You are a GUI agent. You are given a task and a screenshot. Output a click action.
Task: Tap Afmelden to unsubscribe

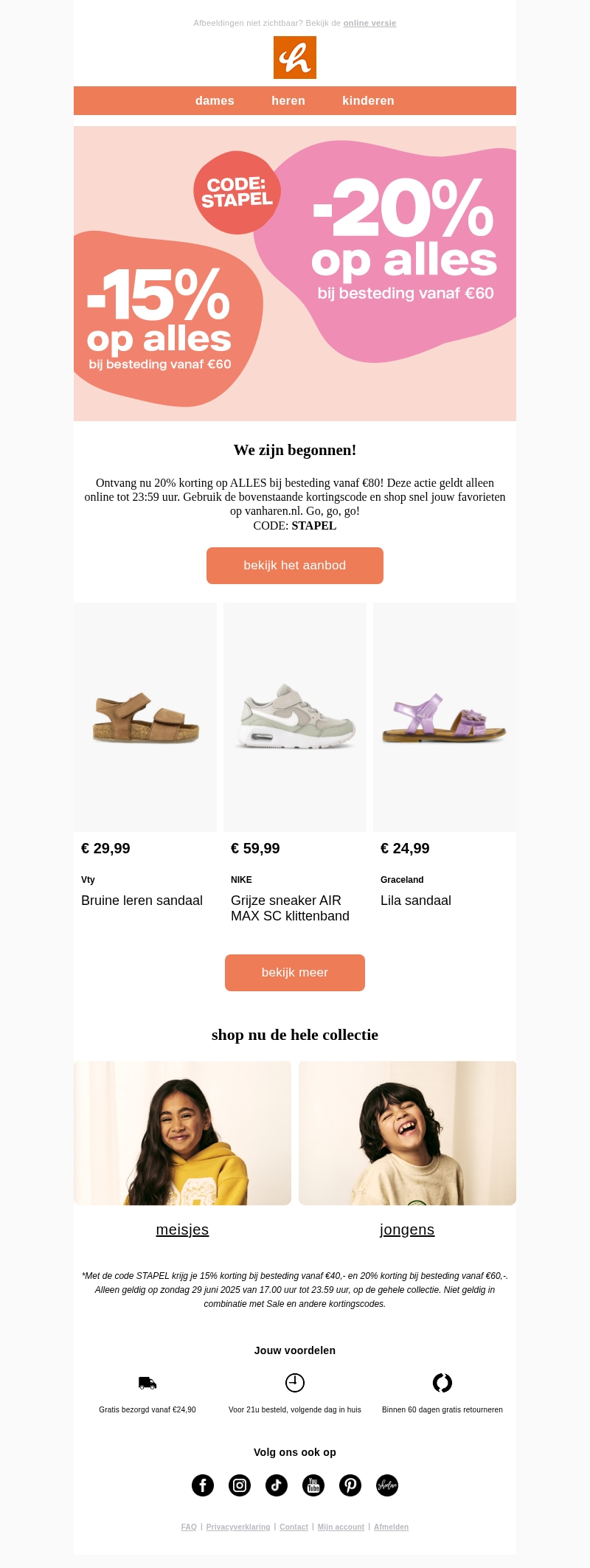point(391,1527)
